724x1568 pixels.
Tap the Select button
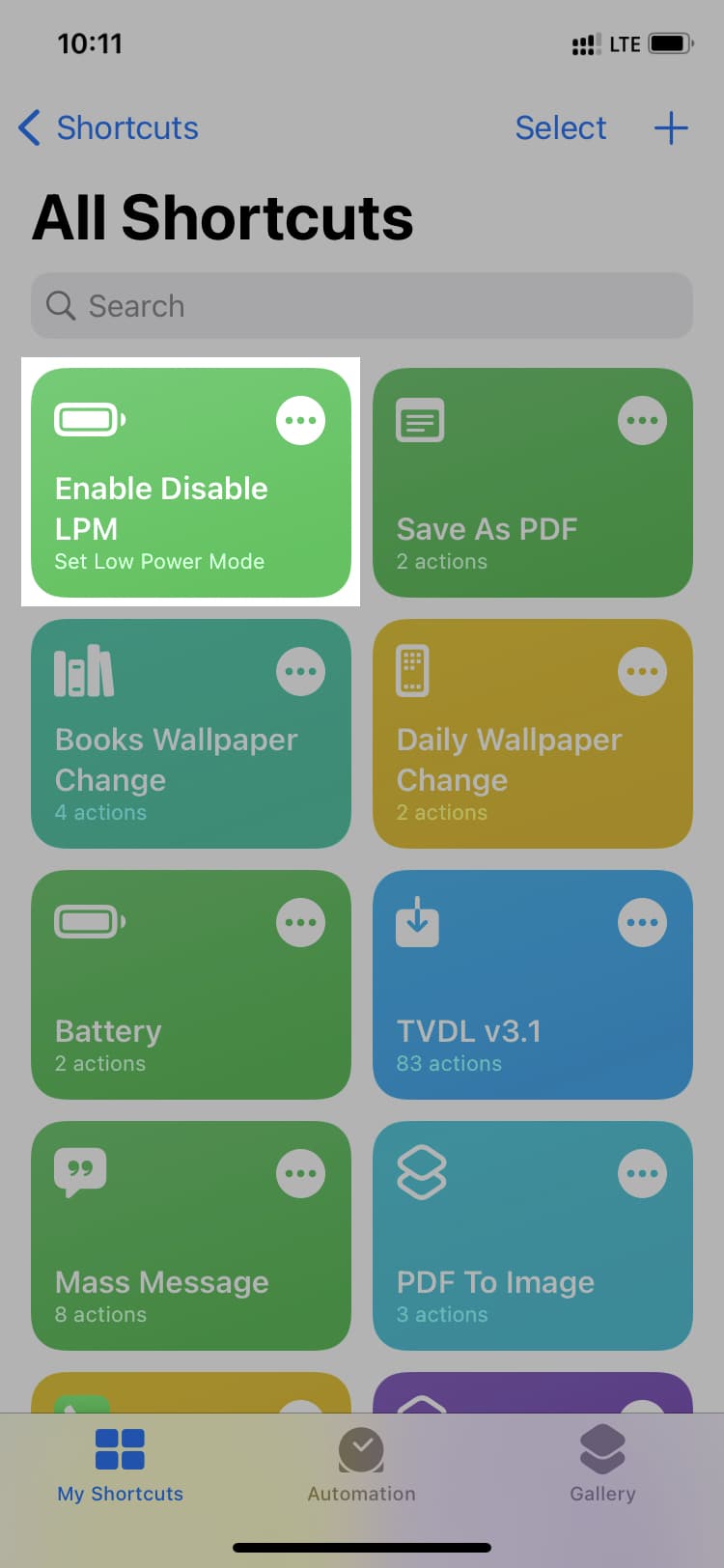[x=560, y=127]
